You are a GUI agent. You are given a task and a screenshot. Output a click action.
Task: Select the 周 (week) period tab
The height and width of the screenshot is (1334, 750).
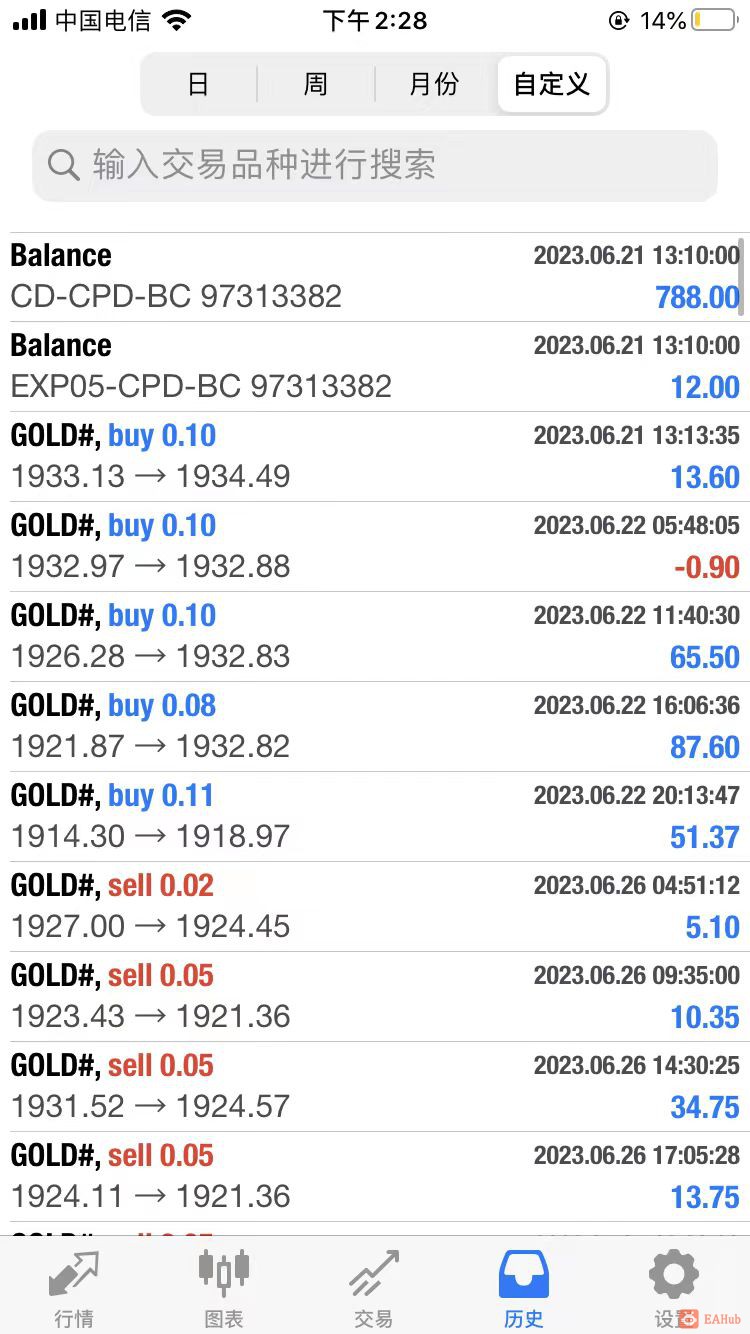[316, 84]
